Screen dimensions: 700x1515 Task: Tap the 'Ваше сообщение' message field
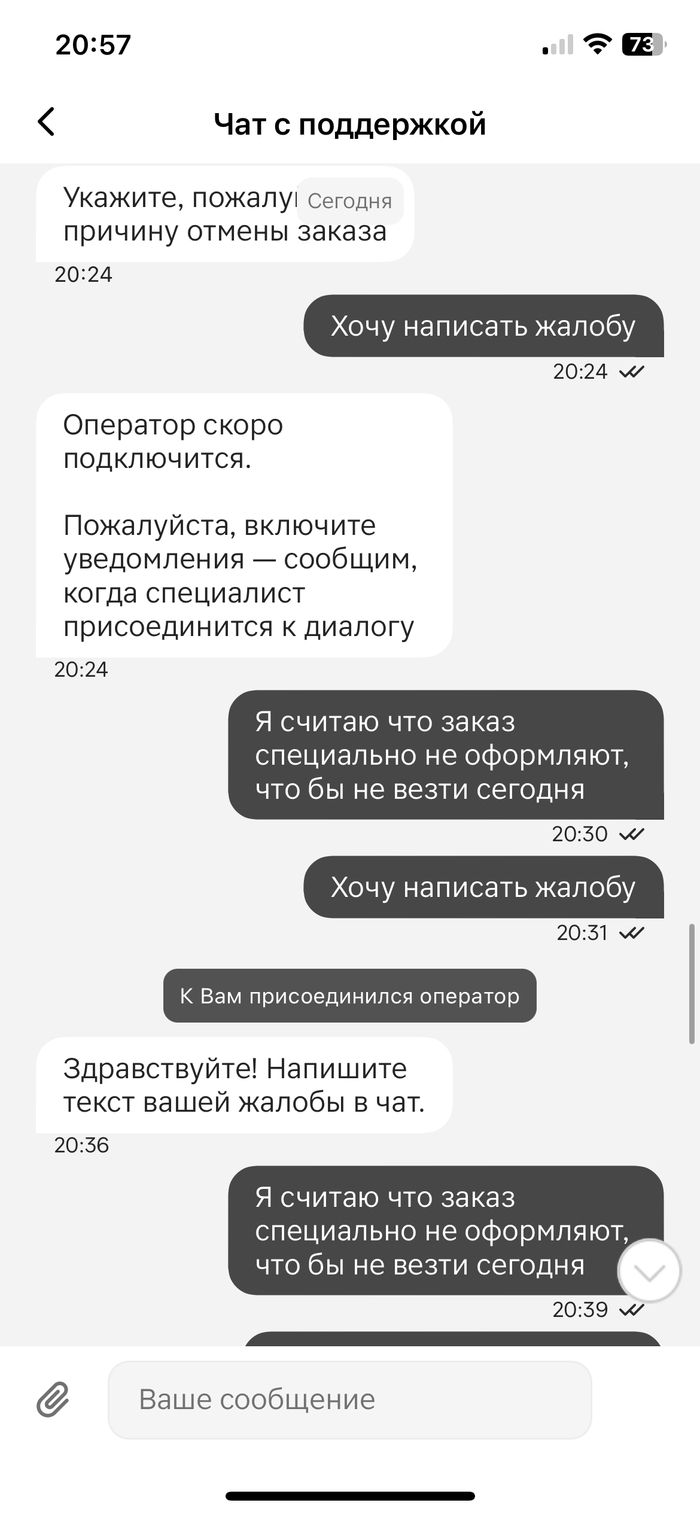(350, 1399)
